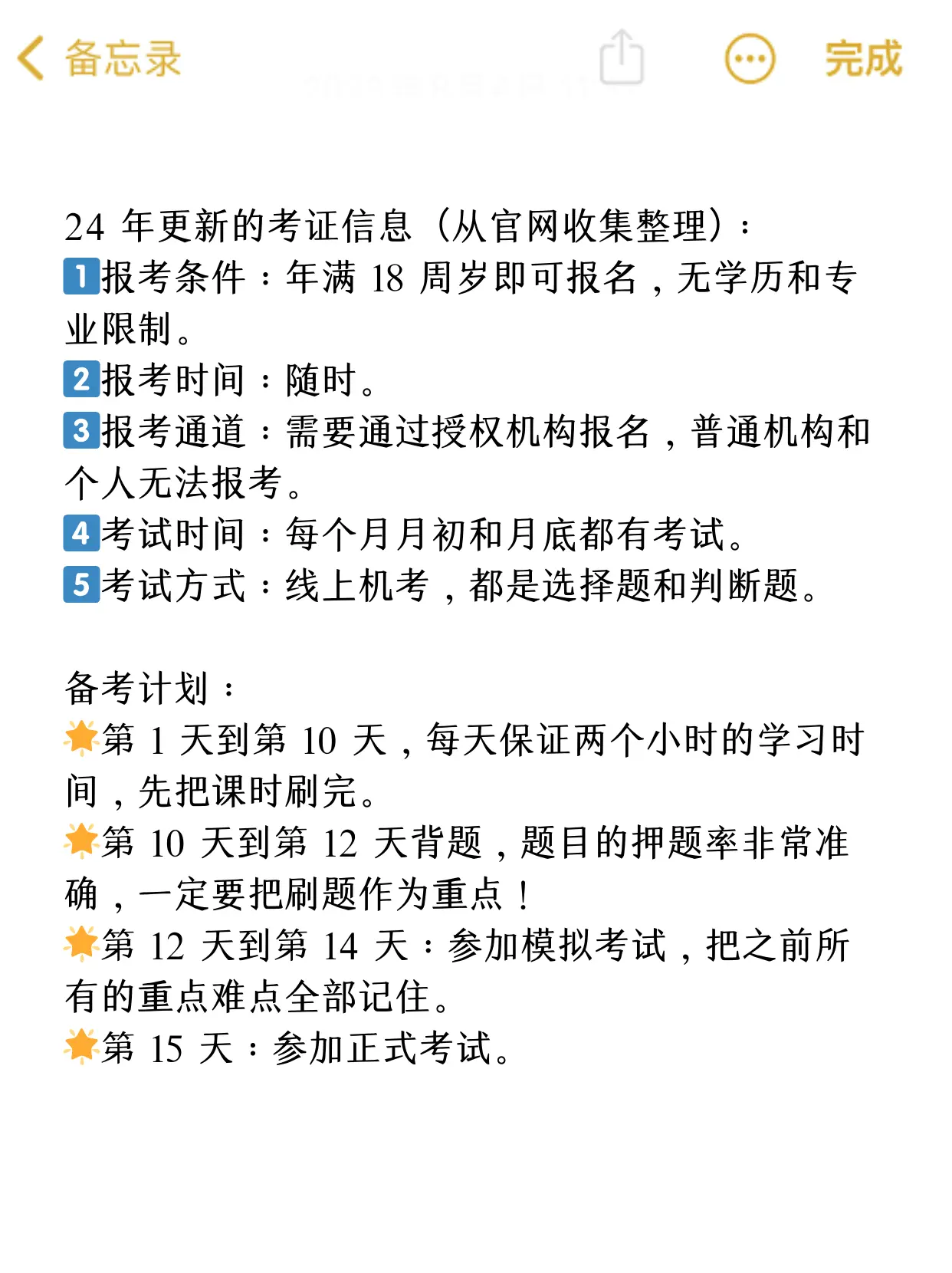Image resolution: width=952 pixels, height=1273 pixels.
Task: Share this note
Action: coord(621,57)
